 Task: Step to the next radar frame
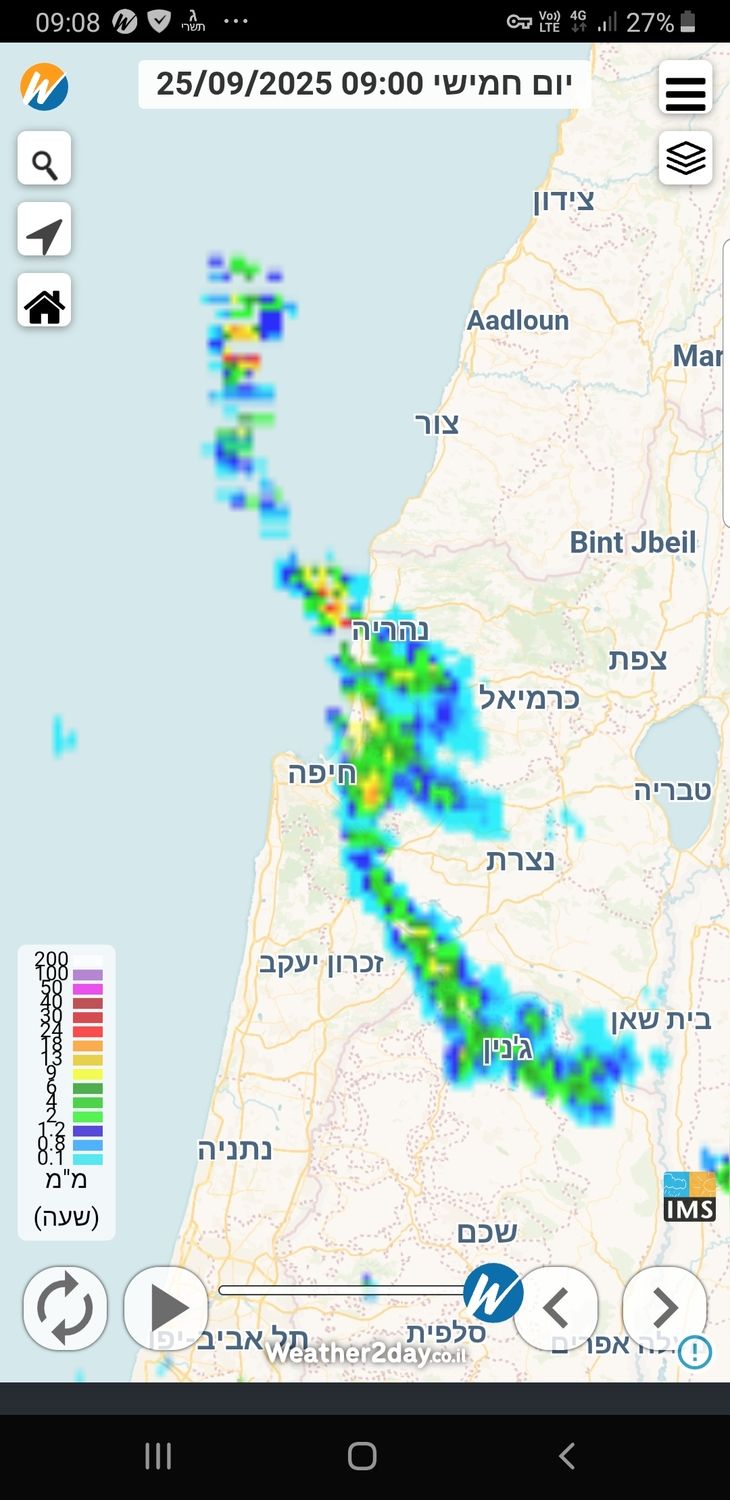pos(664,1307)
